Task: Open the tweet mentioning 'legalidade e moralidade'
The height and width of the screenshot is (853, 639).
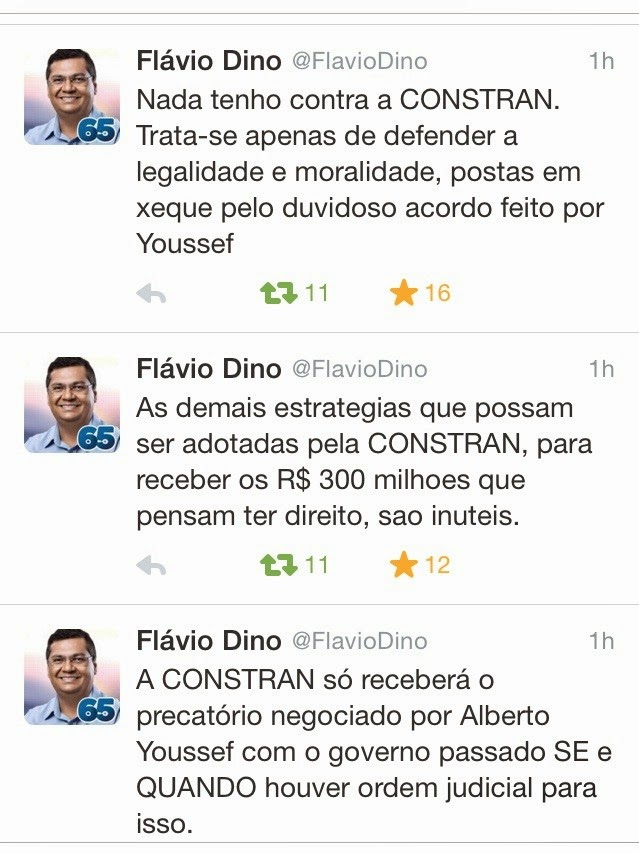Action: tap(360, 172)
